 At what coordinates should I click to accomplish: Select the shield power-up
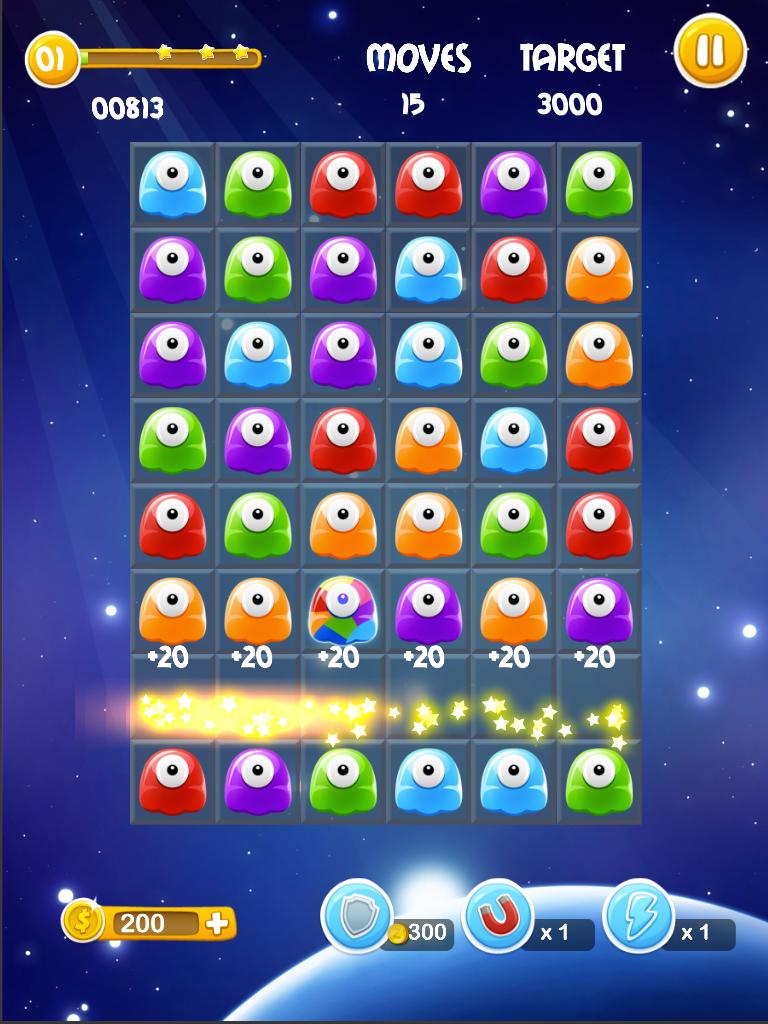click(x=356, y=918)
